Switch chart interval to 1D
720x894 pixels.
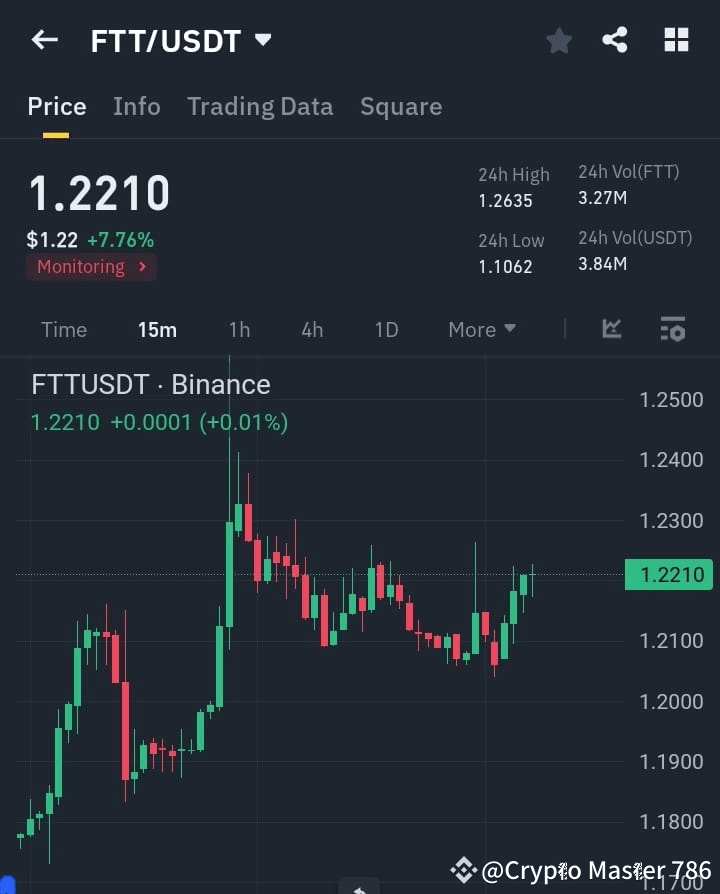point(386,329)
